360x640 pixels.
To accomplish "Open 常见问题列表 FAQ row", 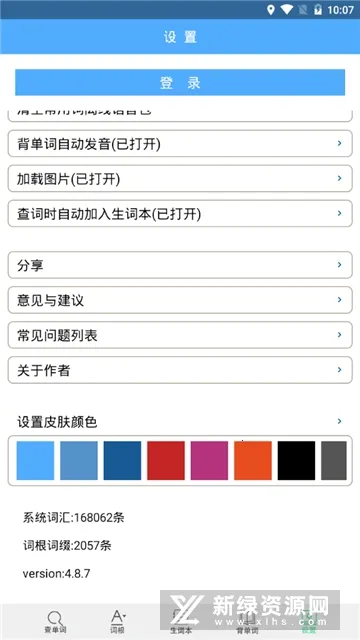I will coord(180,335).
